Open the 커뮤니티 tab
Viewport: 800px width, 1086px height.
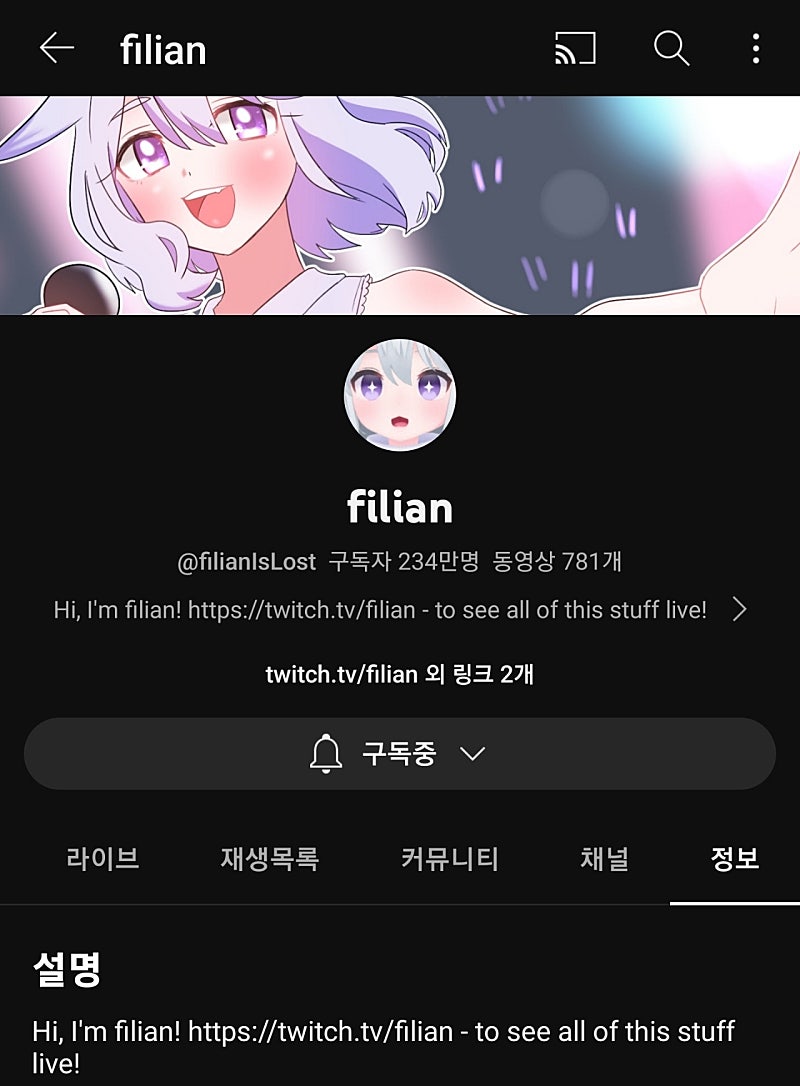click(x=450, y=859)
